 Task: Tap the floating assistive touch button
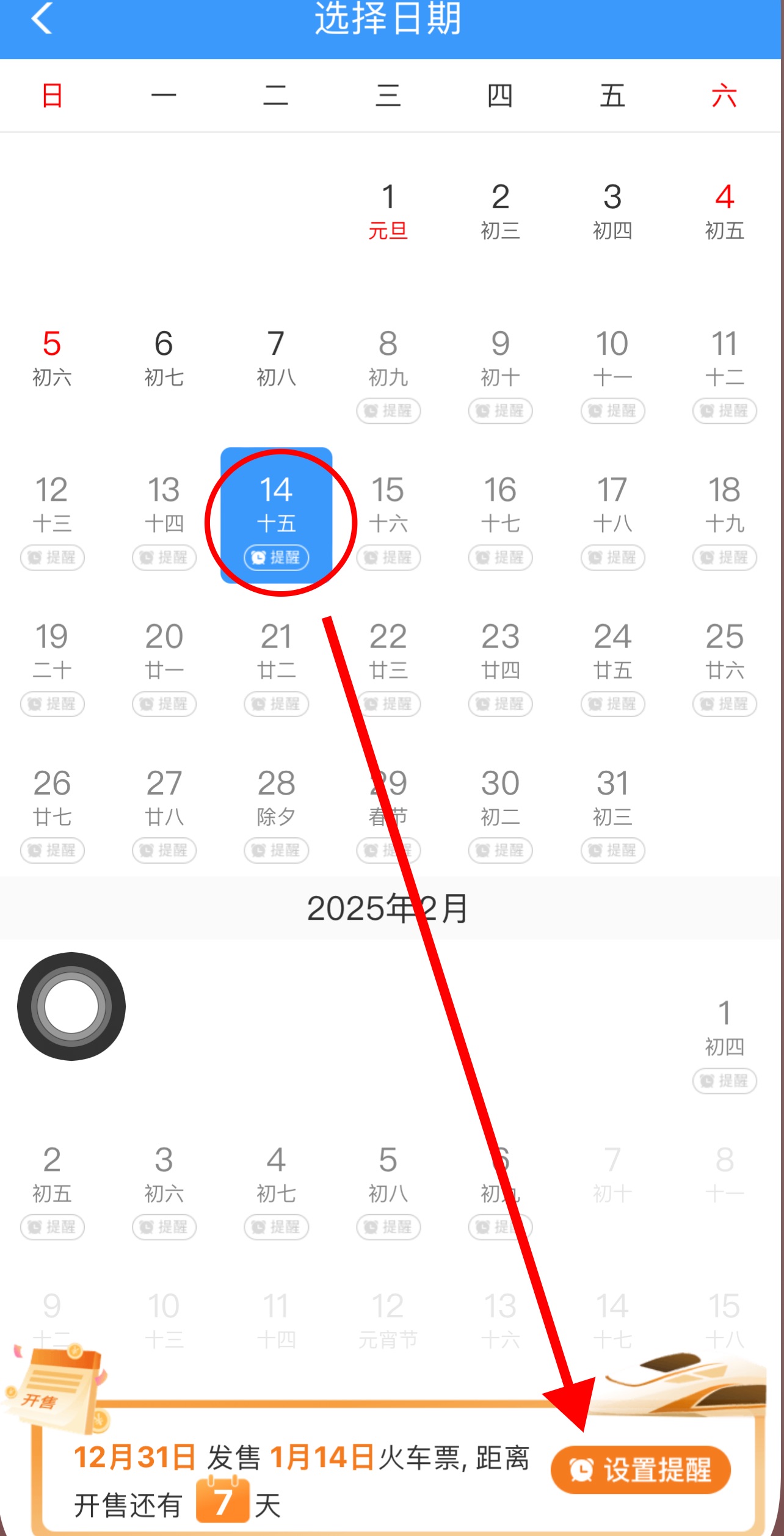pyautogui.click(x=71, y=1006)
